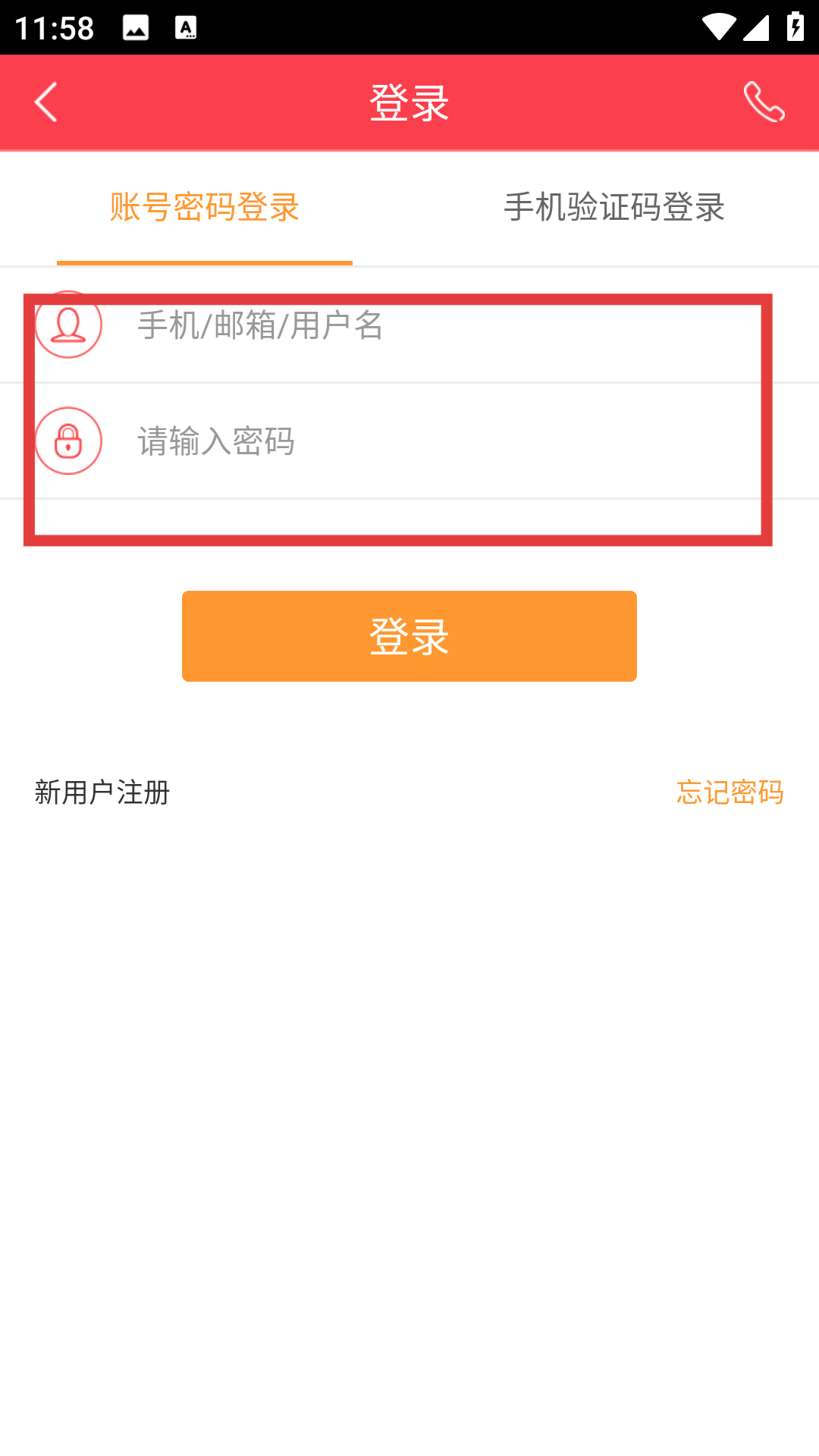Switch to the 手机验证码登录 tab

click(x=614, y=208)
